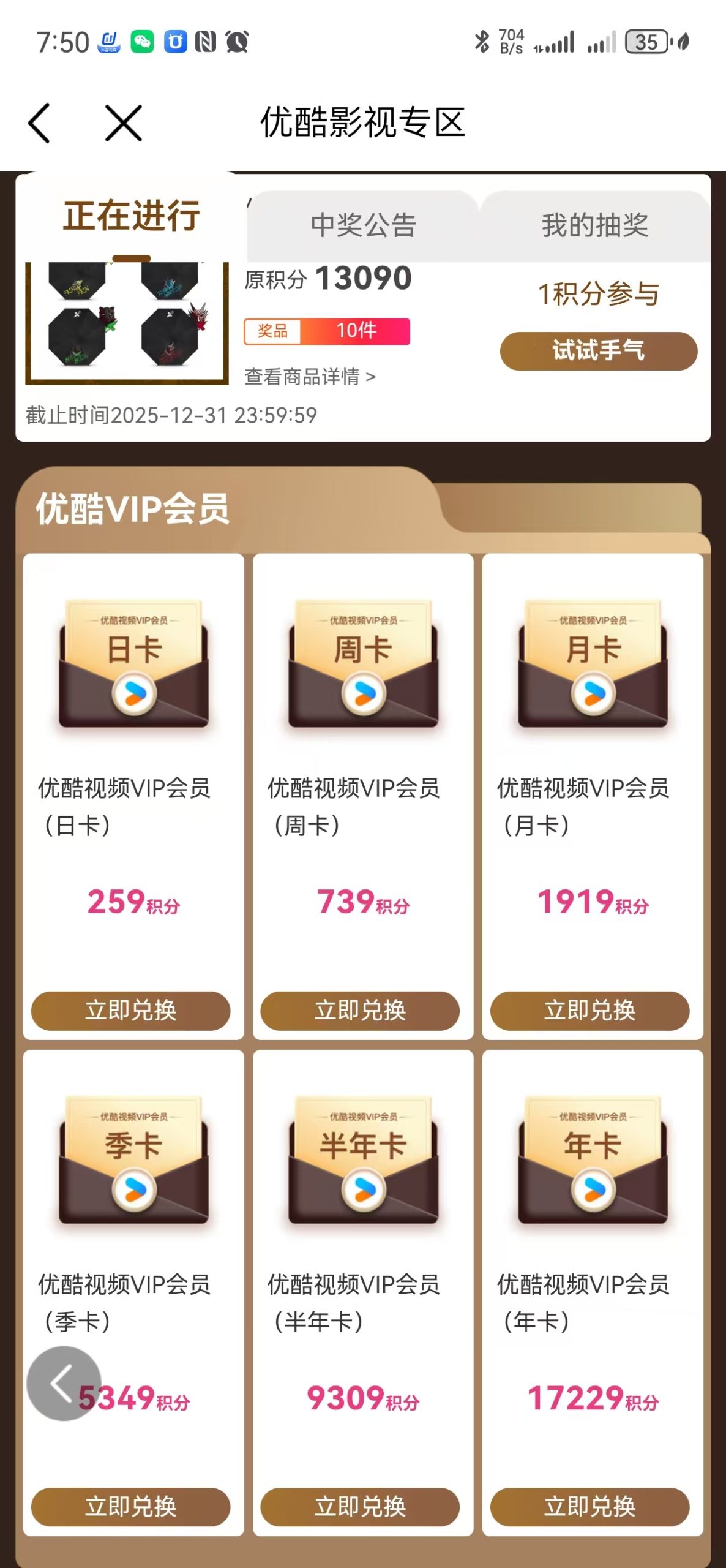
Task: View the lottery prize product image
Action: 127,322
